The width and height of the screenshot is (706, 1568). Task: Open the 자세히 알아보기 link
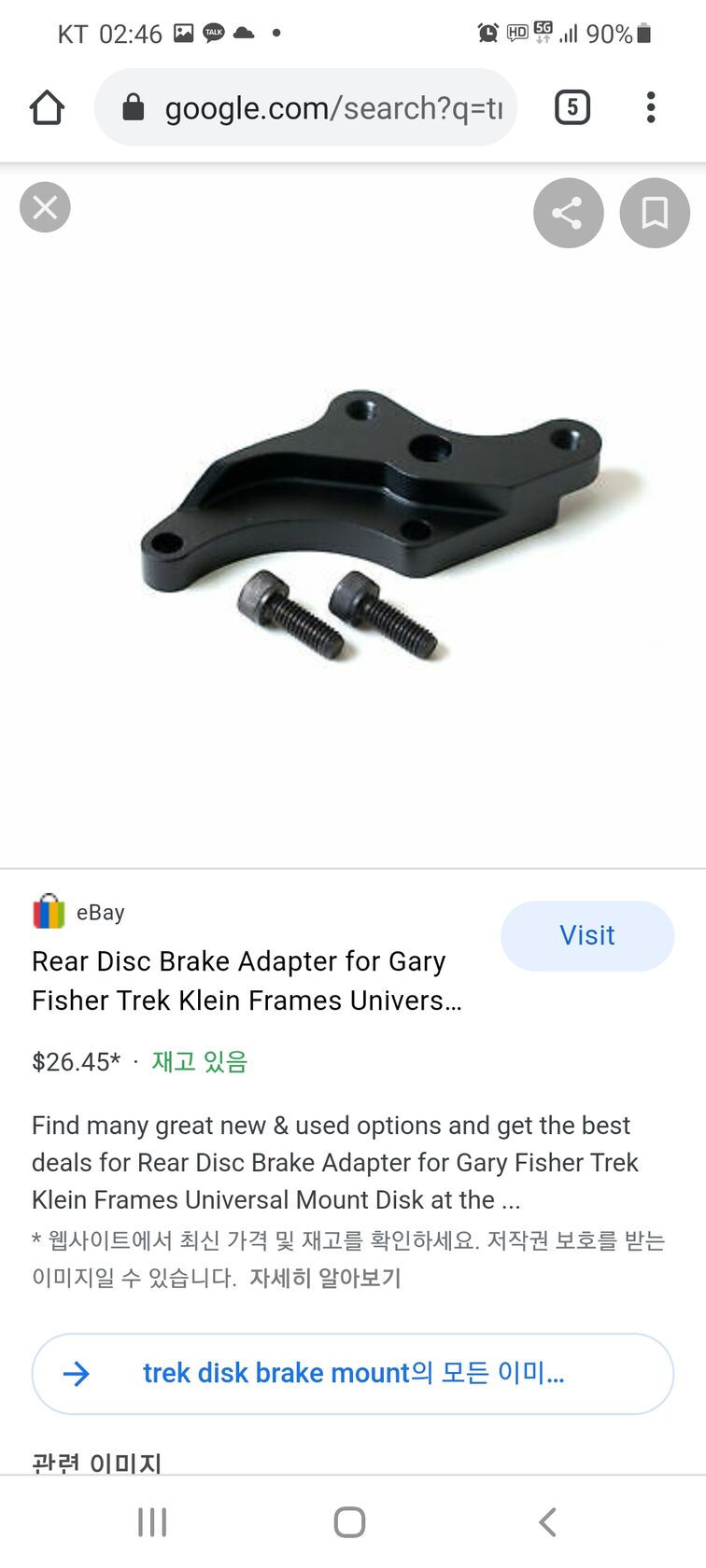point(325,1278)
